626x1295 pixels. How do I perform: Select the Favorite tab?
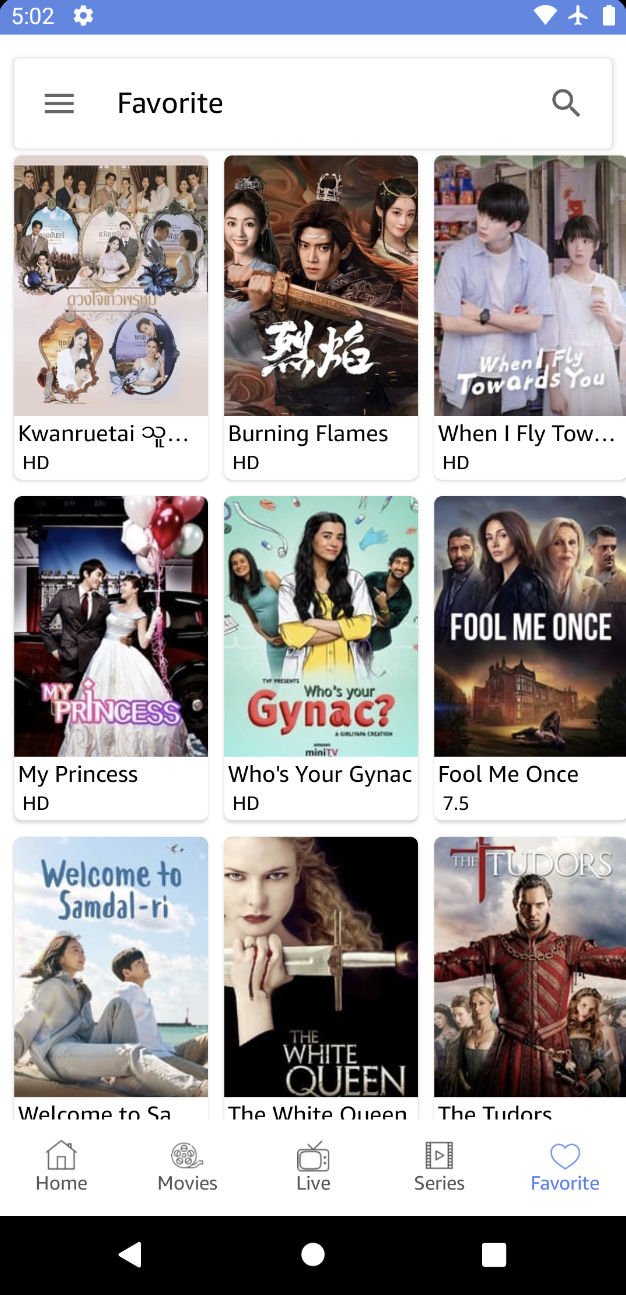565,1167
